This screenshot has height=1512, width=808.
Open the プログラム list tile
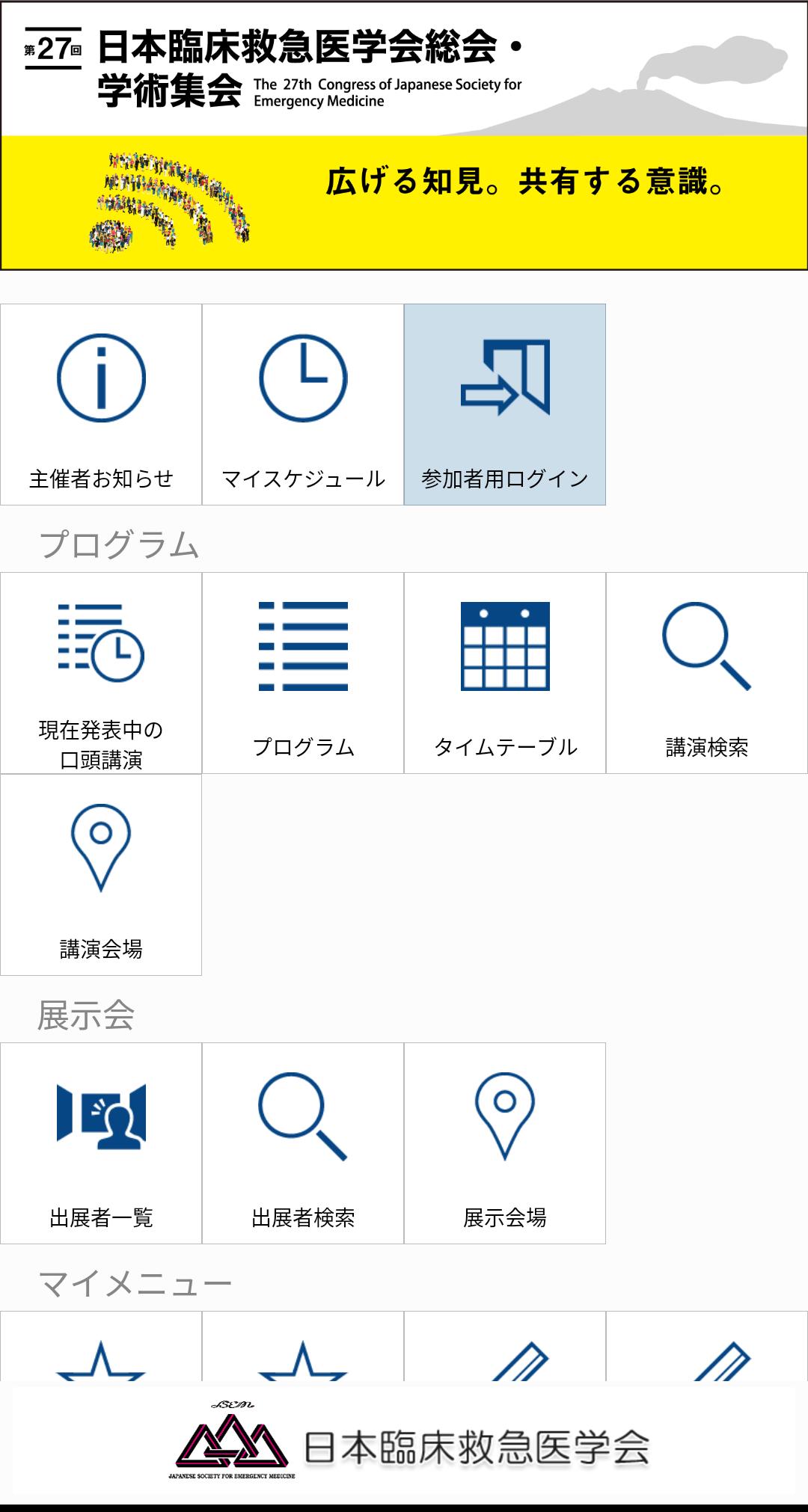[x=303, y=673]
